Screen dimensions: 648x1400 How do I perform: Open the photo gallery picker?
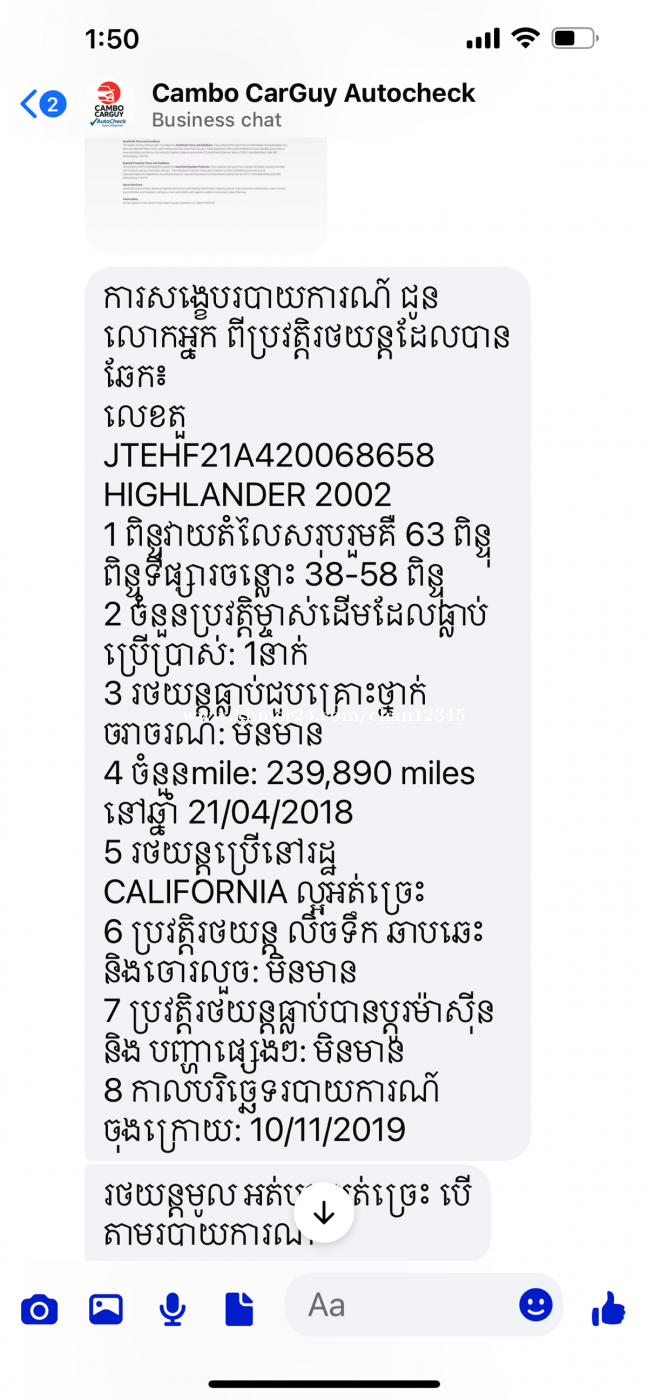[105, 1308]
